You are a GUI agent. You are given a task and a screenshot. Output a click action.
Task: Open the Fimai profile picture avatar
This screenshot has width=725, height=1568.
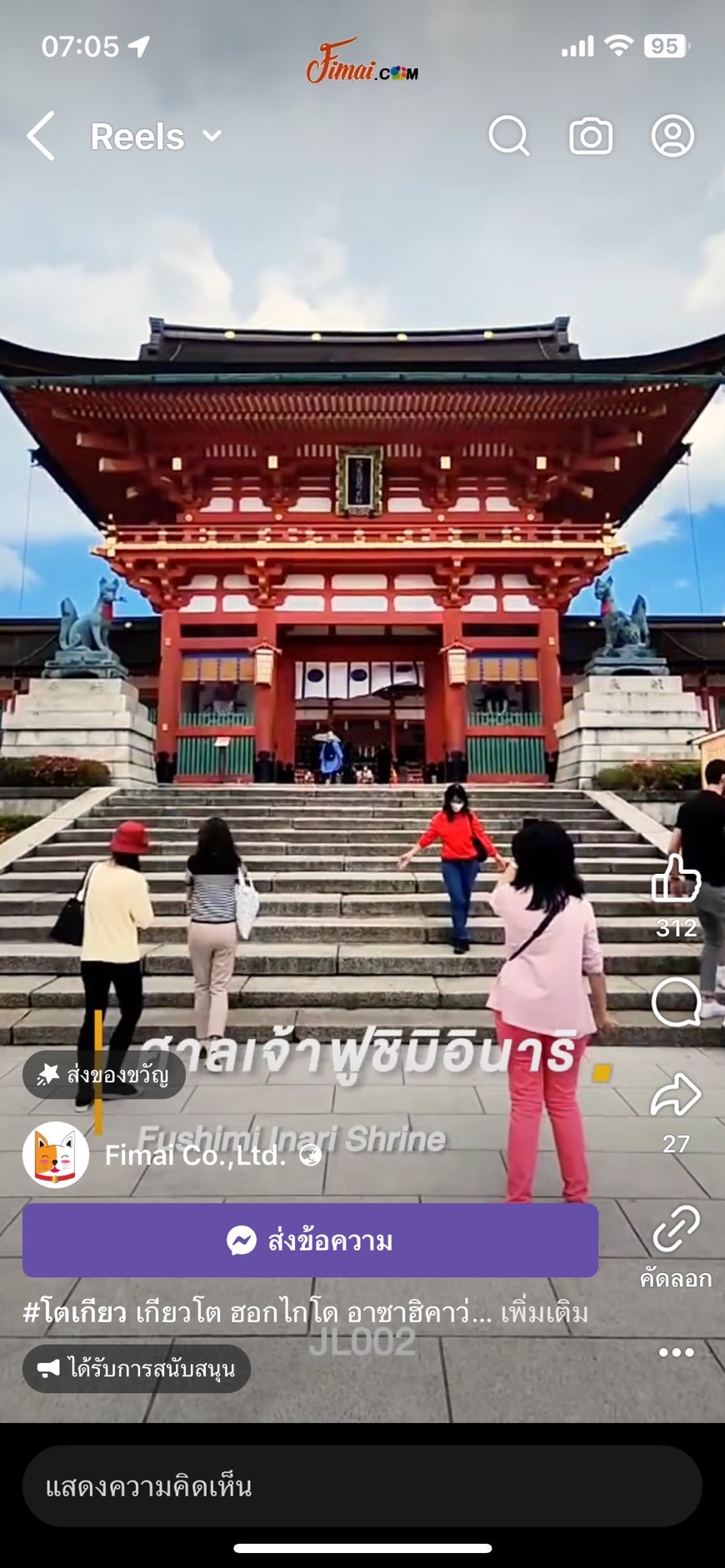pos(56,1155)
